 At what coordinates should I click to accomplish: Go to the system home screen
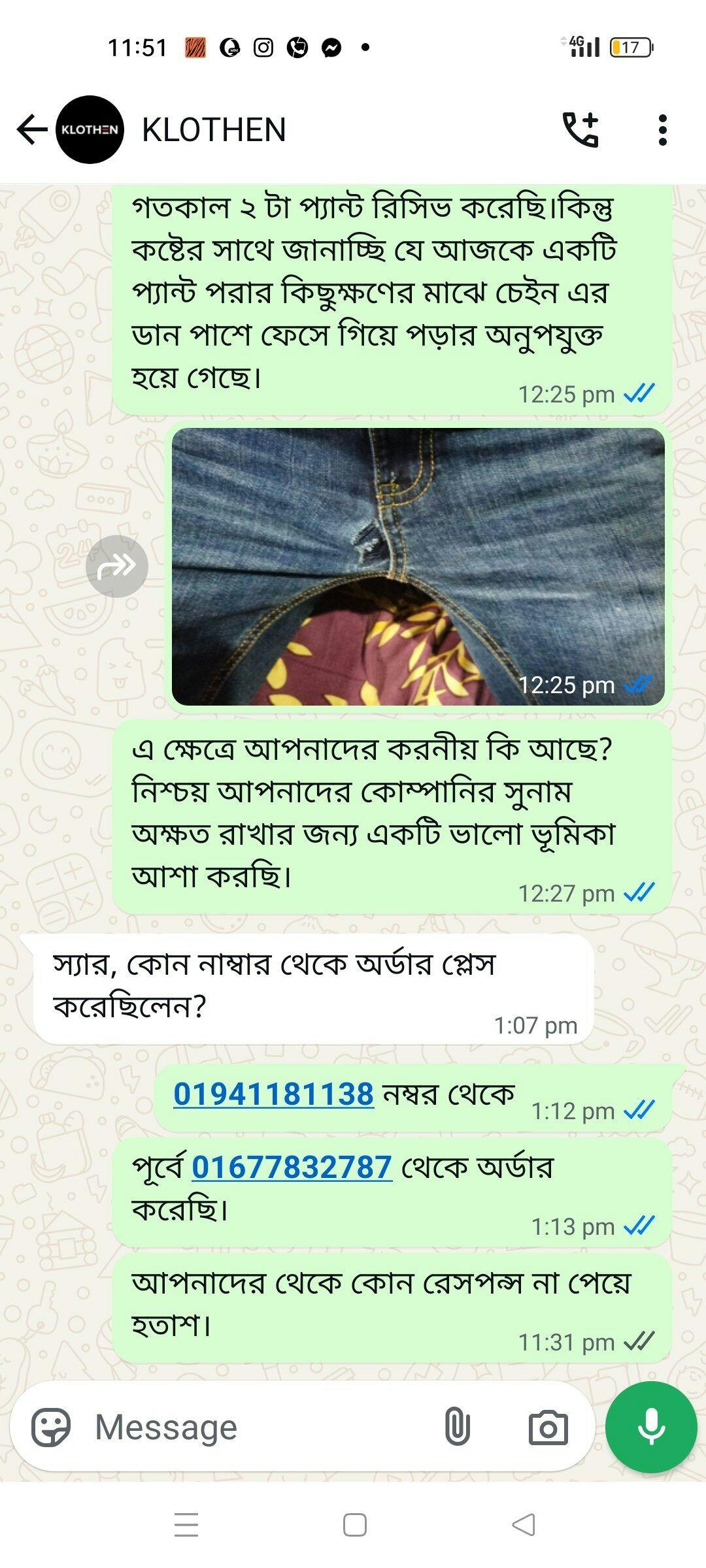(354, 1525)
